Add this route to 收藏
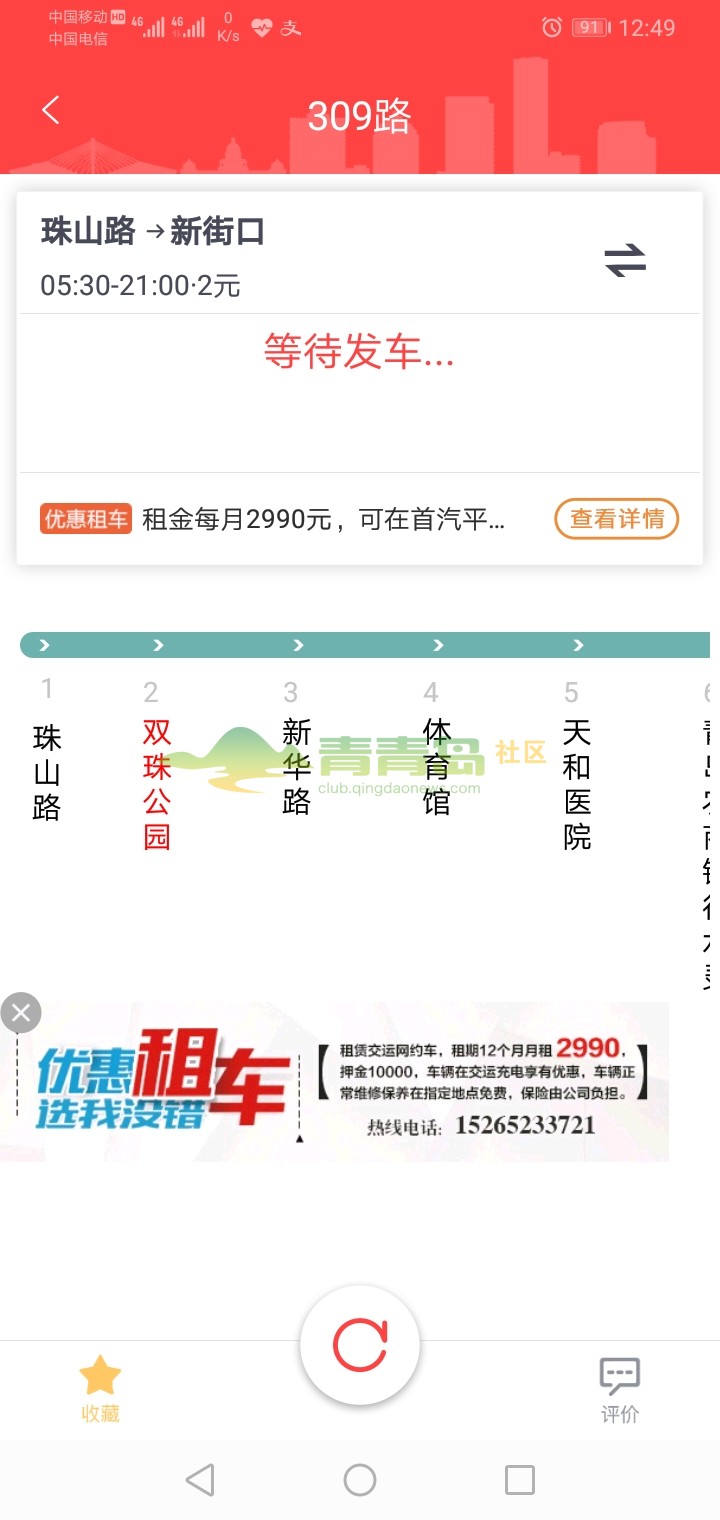Image resolution: width=720 pixels, height=1520 pixels. (100, 1388)
